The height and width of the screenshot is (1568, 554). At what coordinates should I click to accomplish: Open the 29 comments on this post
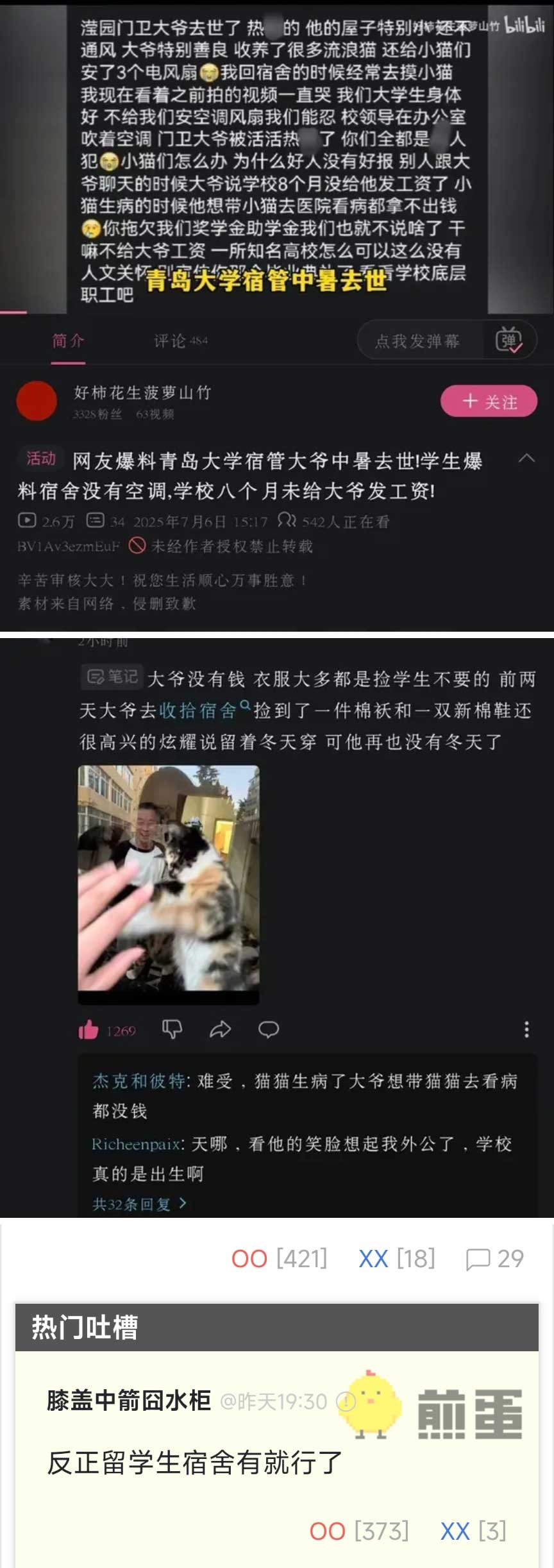pos(494,1258)
